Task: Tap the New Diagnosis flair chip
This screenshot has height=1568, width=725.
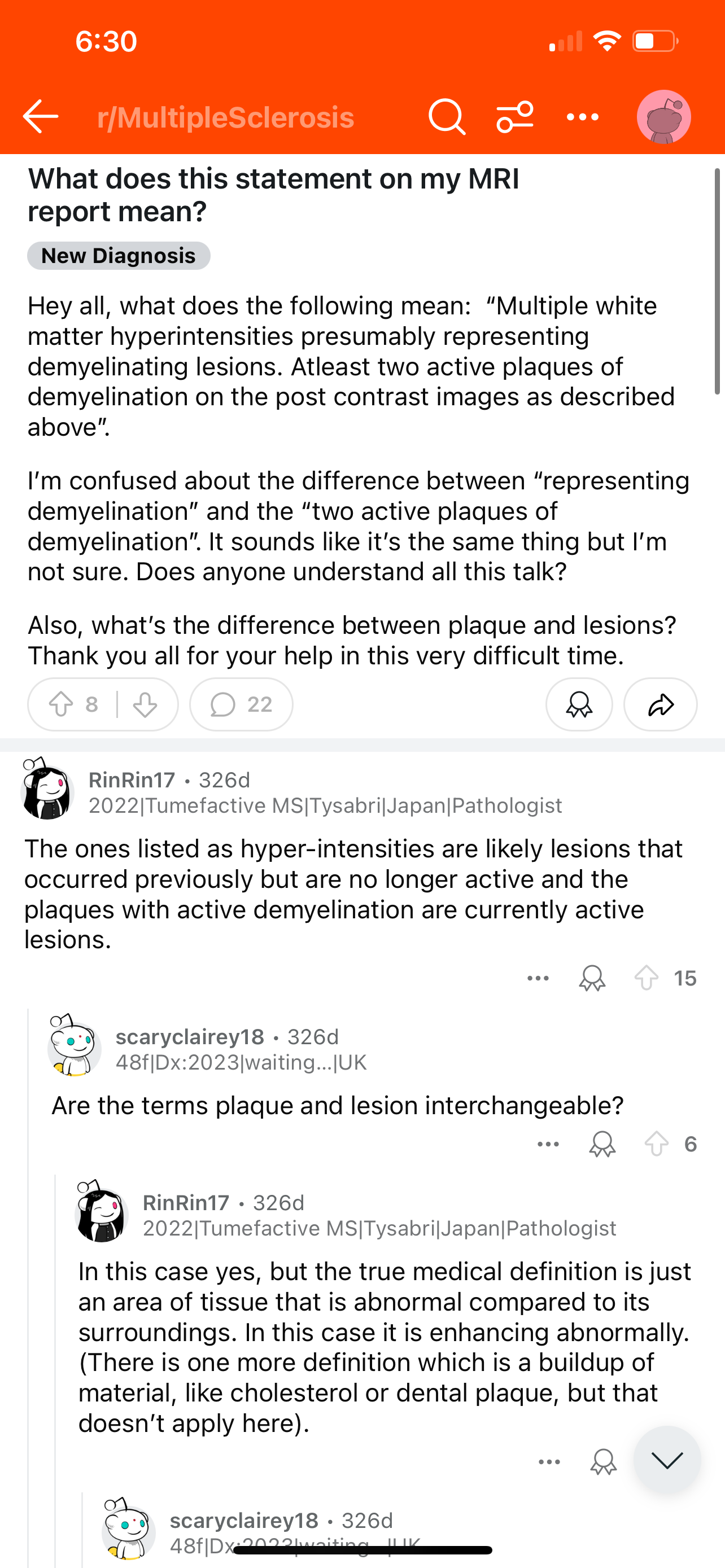Action: point(119,256)
